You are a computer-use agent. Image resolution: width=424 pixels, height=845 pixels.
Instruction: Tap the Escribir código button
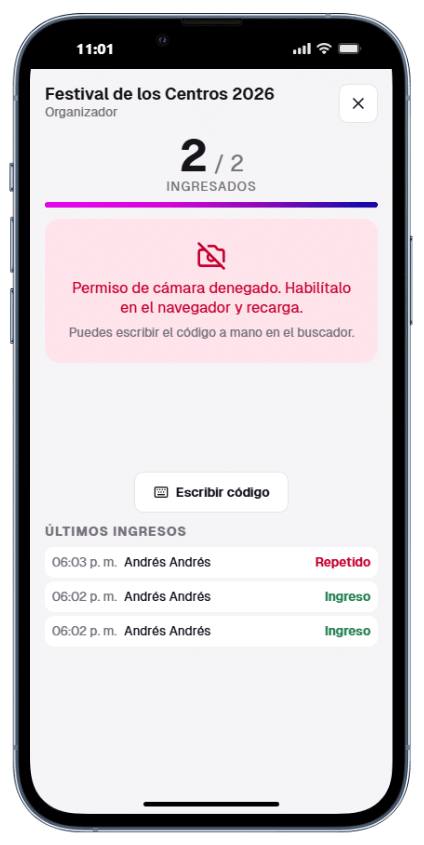(x=211, y=492)
